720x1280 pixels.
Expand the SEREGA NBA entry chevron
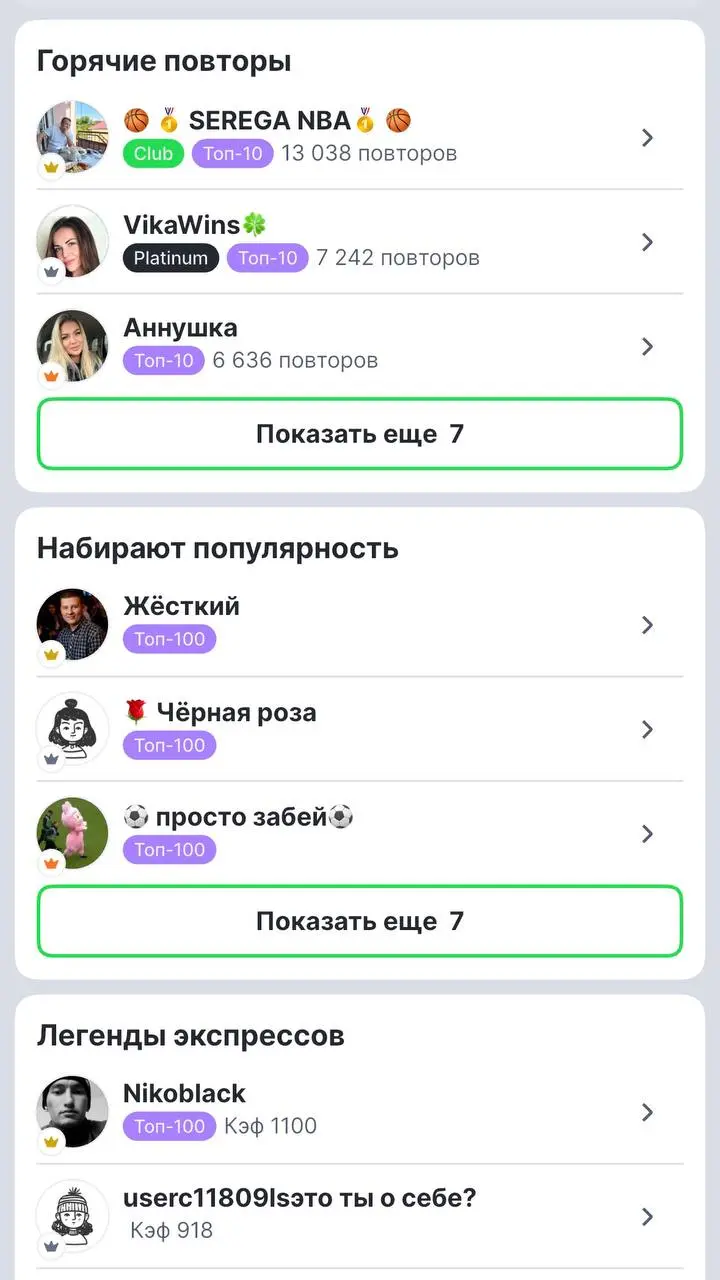click(647, 138)
